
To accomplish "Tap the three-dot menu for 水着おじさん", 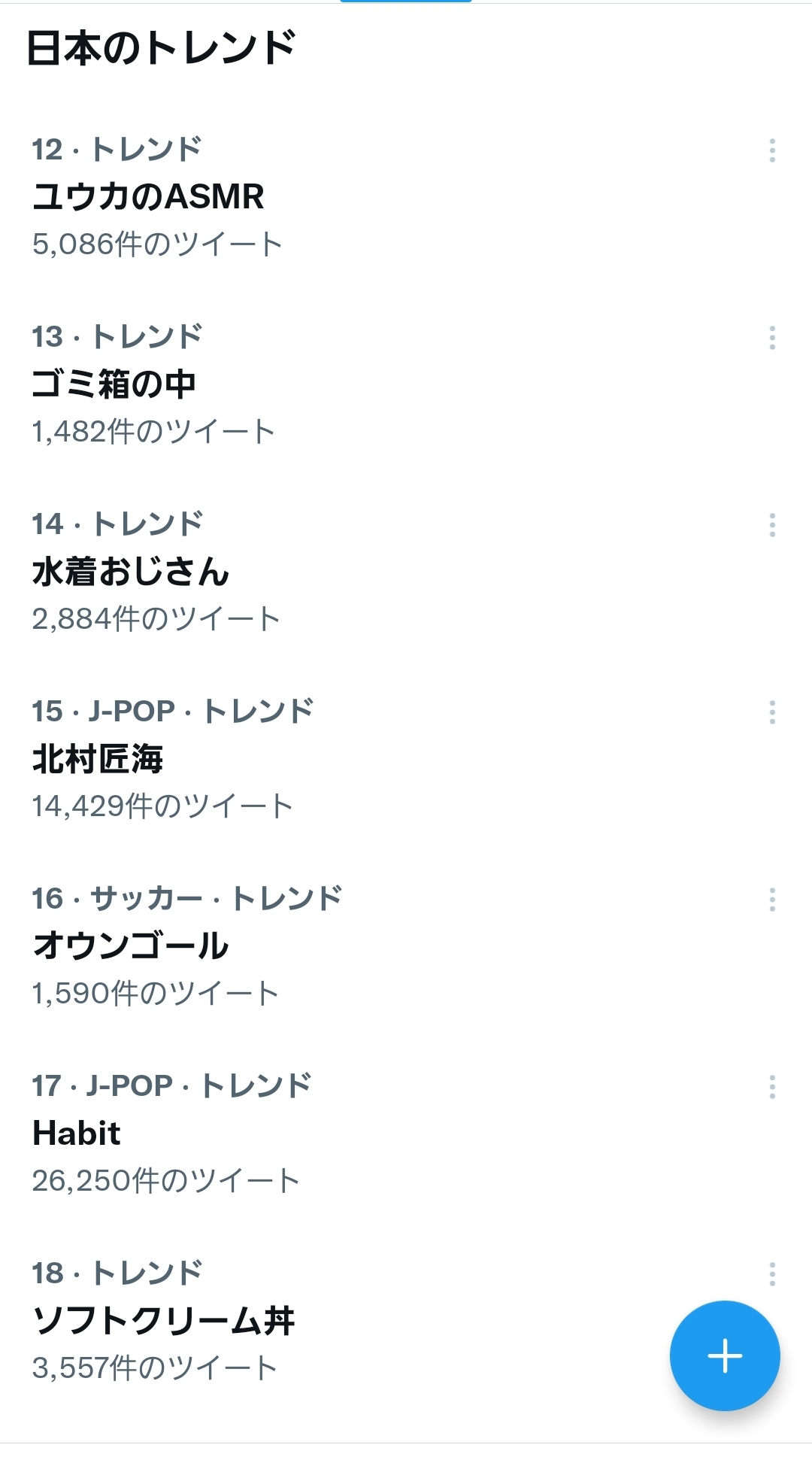I will (x=772, y=525).
